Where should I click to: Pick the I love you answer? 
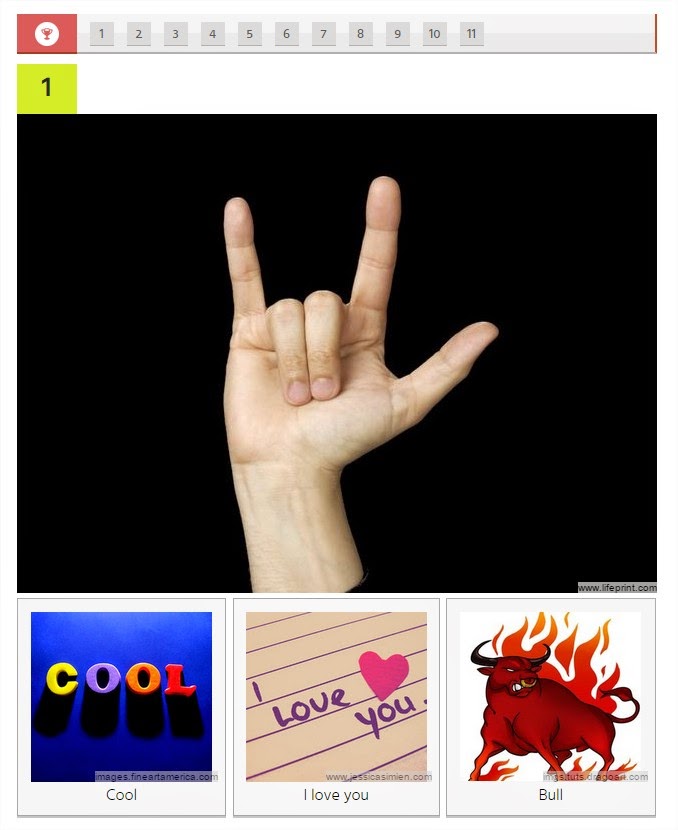[x=336, y=706]
